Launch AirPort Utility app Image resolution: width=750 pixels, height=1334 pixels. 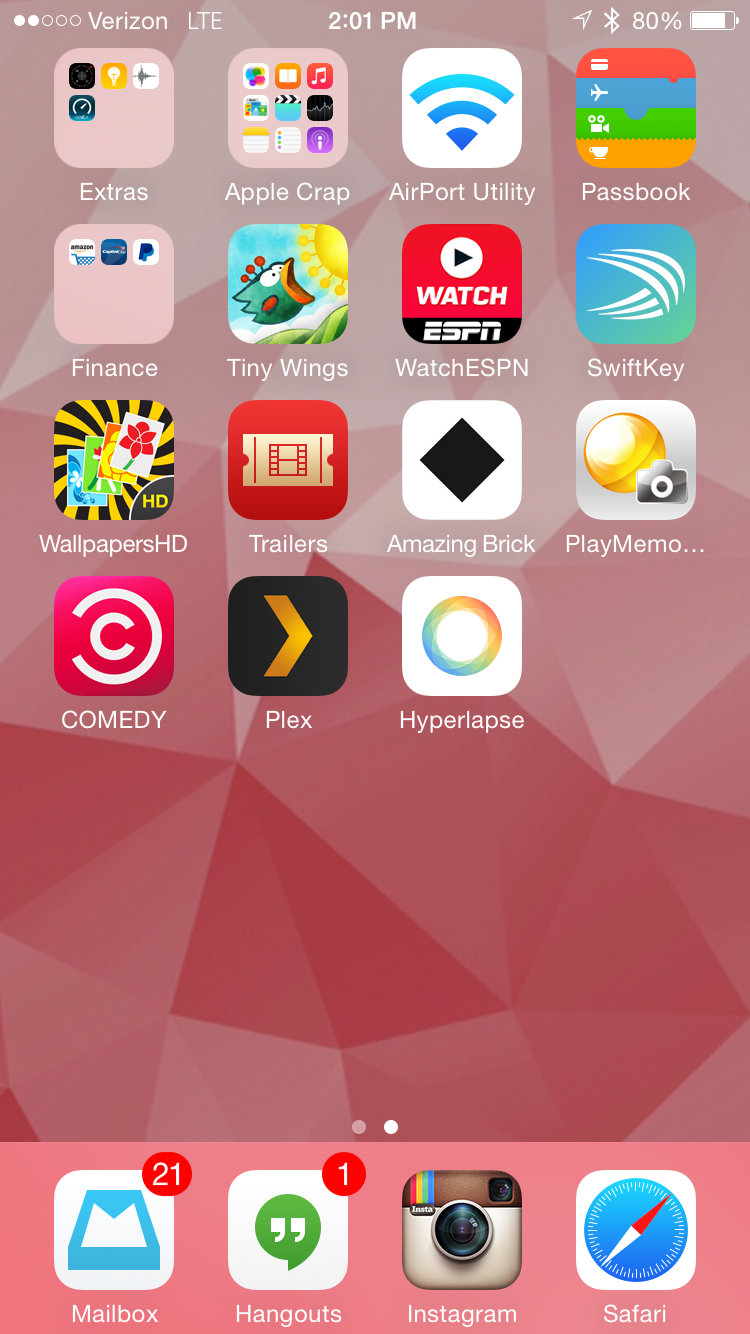(462, 108)
